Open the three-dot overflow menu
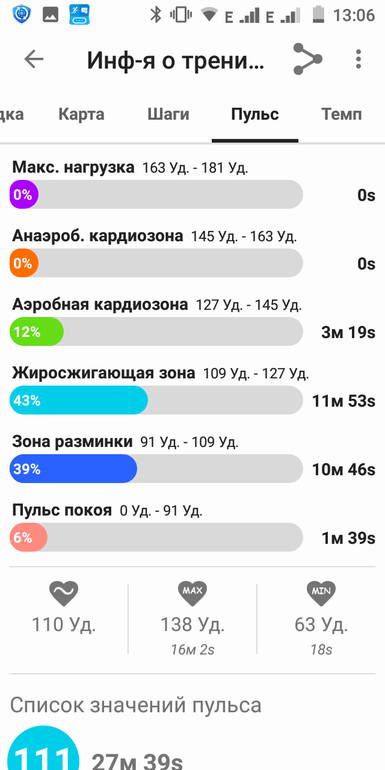This screenshot has height=770, width=385. [358, 59]
